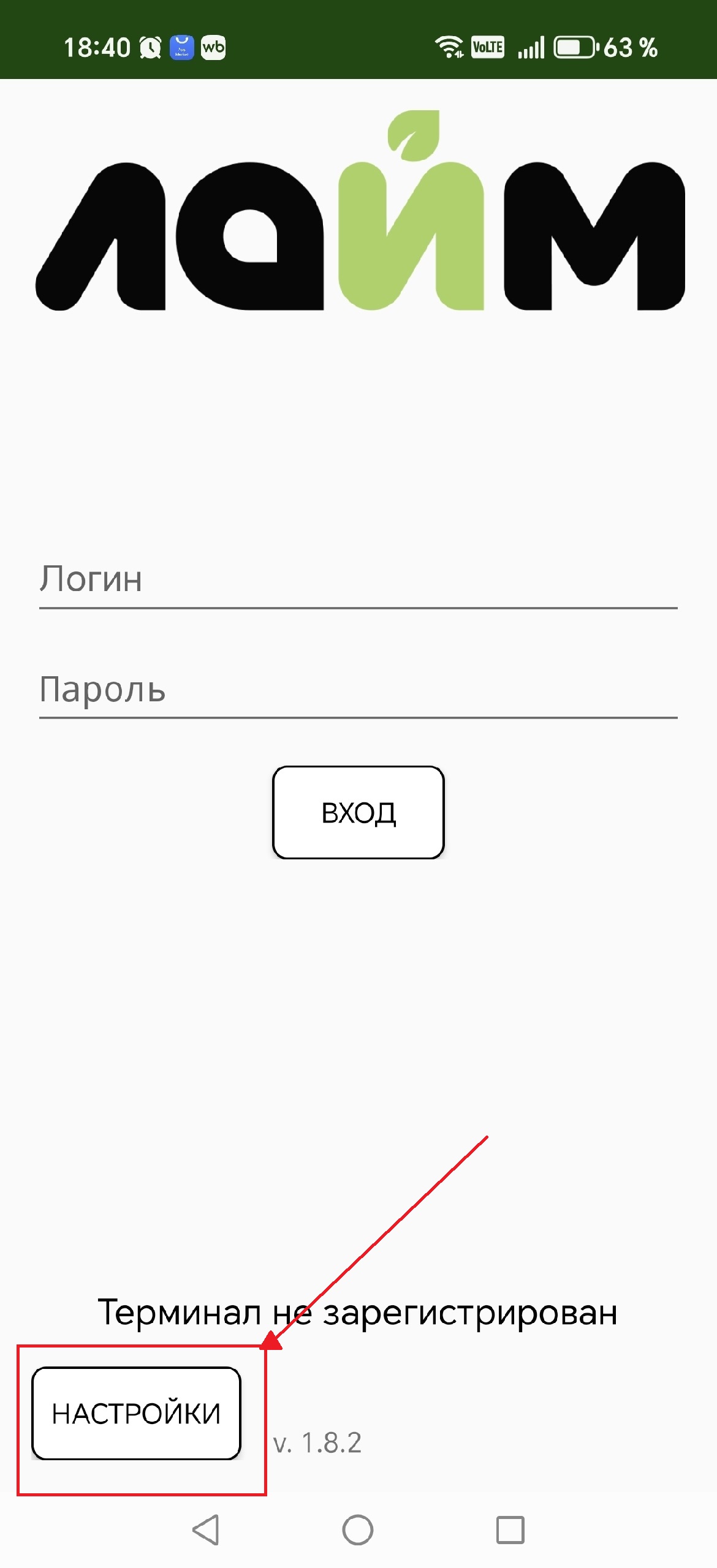
Task: Go to the home screen
Action: [358, 1530]
